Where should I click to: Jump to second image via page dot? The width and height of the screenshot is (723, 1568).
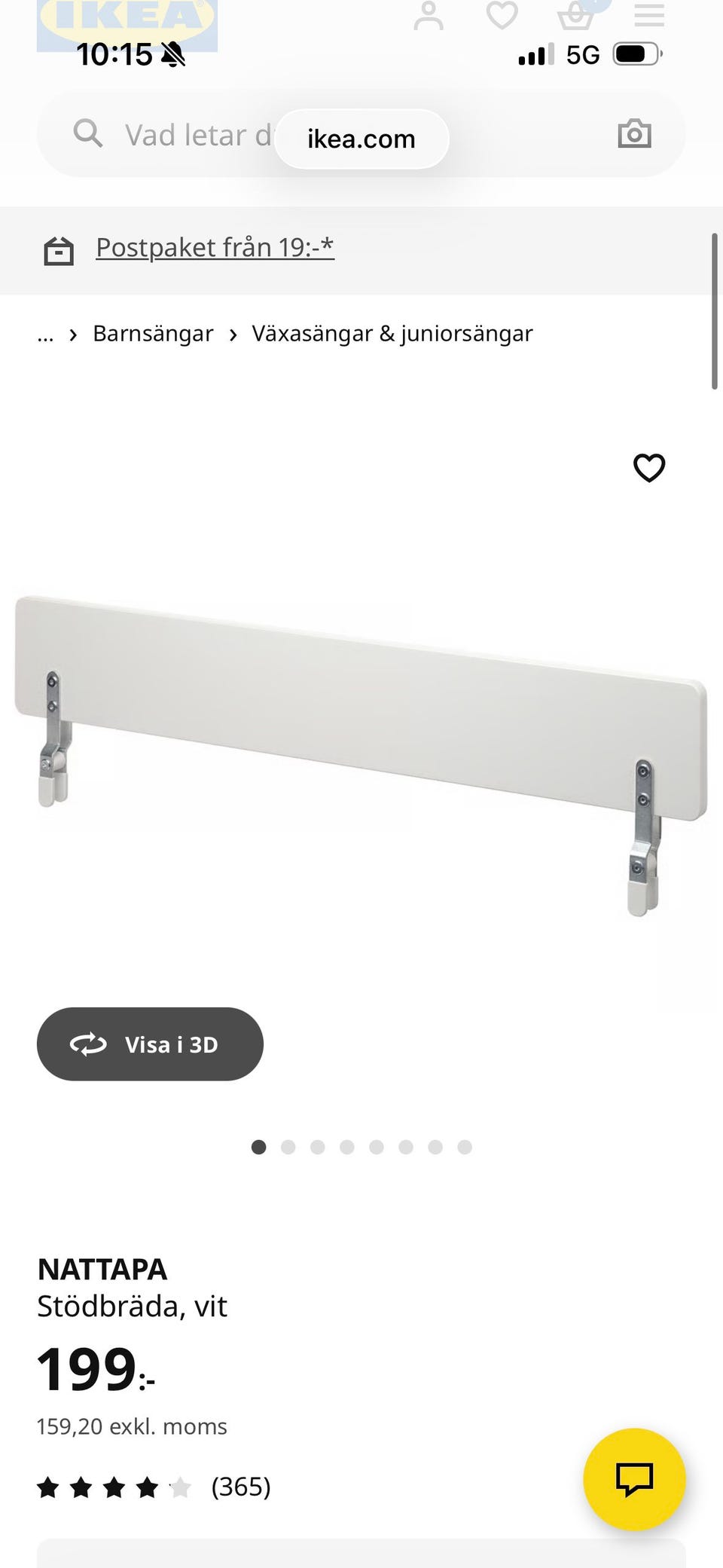[288, 1147]
